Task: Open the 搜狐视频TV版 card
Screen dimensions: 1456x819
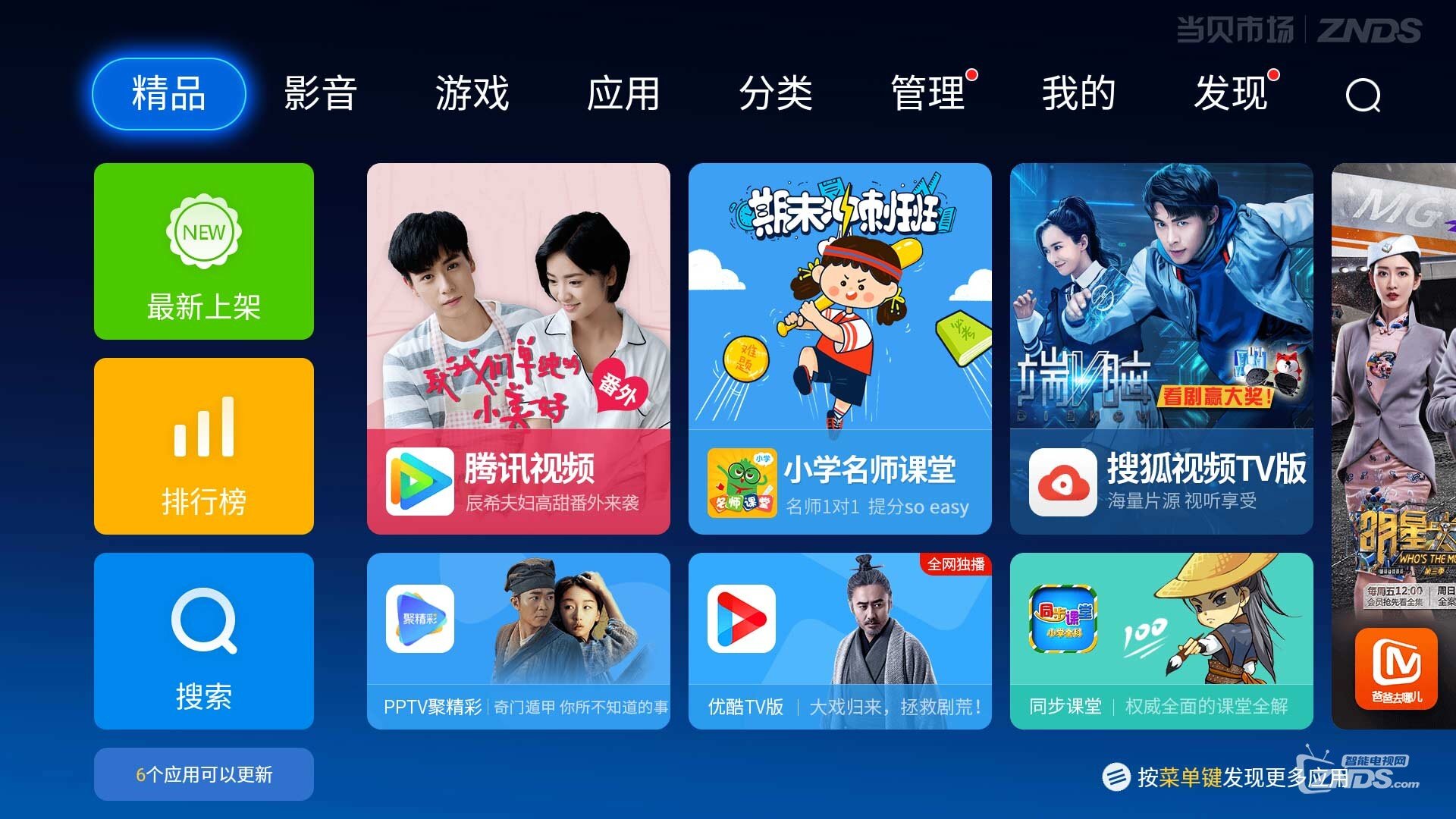Action: tap(1161, 348)
